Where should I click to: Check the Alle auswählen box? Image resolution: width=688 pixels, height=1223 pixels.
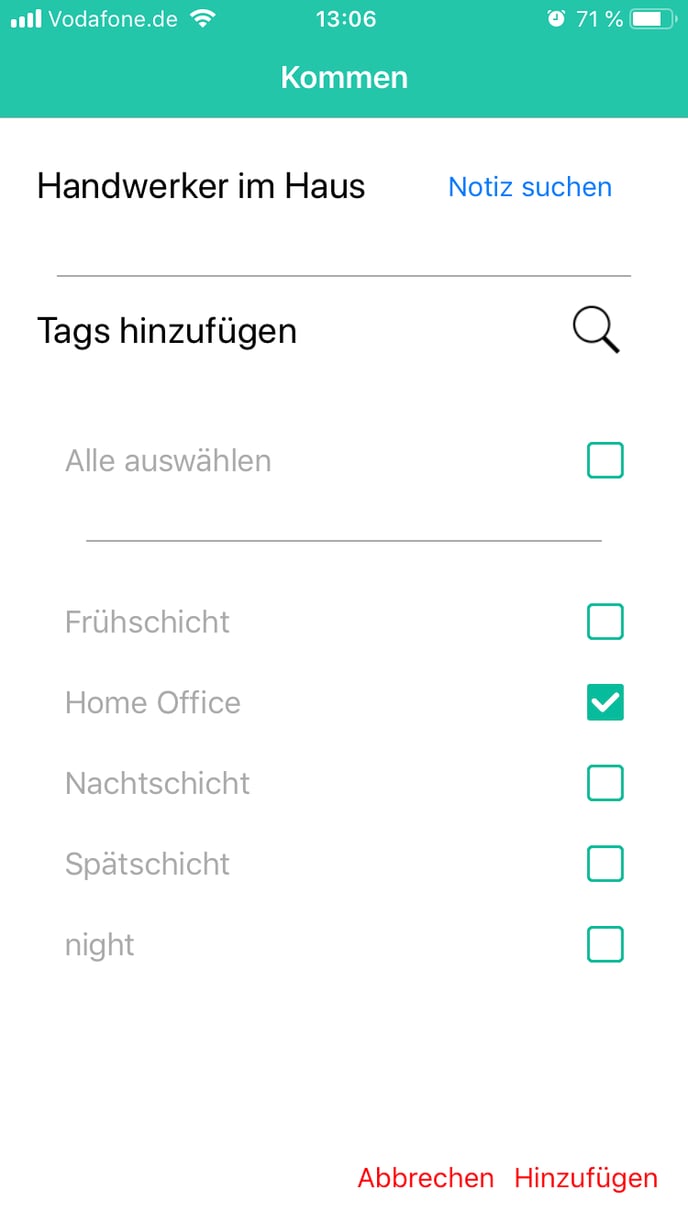pyautogui.click(x=605, y=461)
